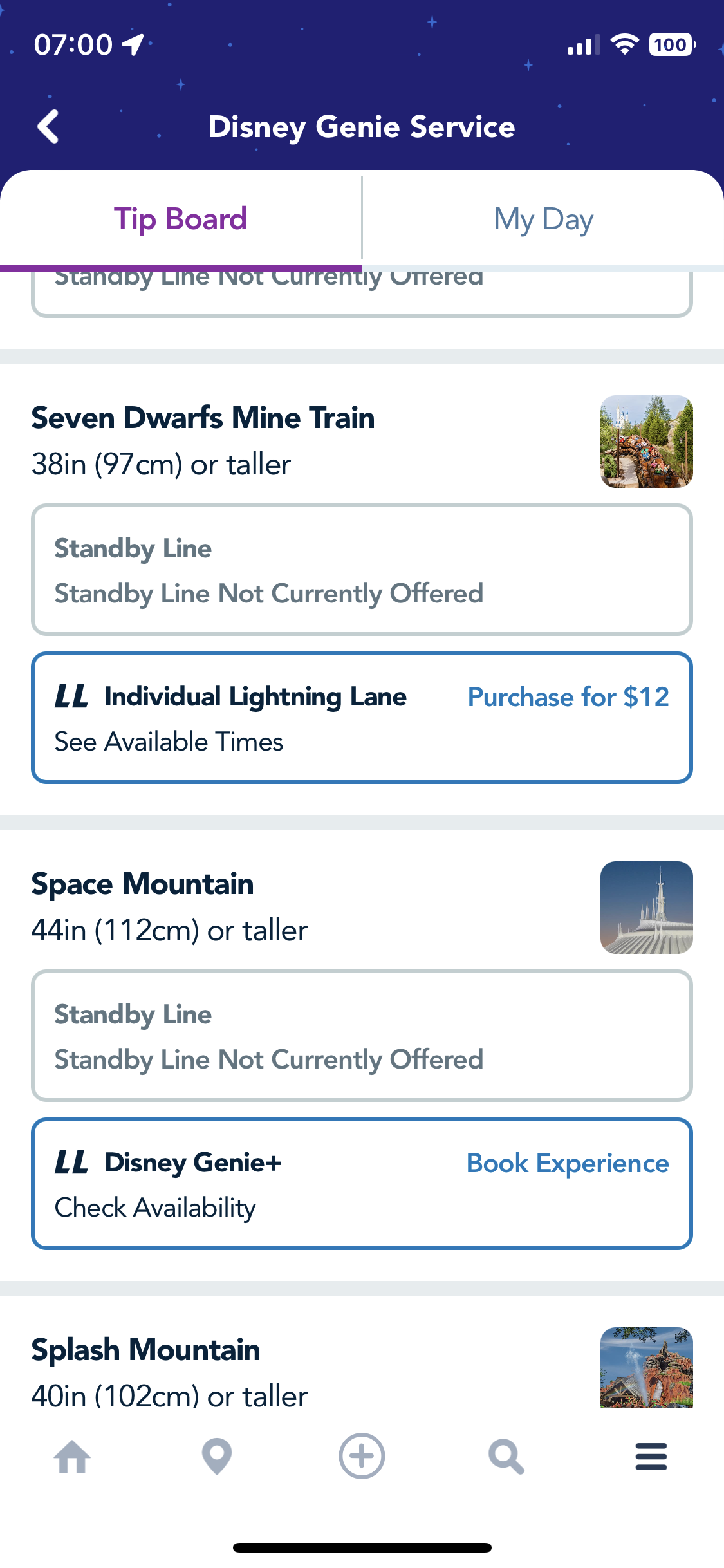Open Seven Dwarfs Mine Train photo
724x1568 pixels.
(646, 442)
